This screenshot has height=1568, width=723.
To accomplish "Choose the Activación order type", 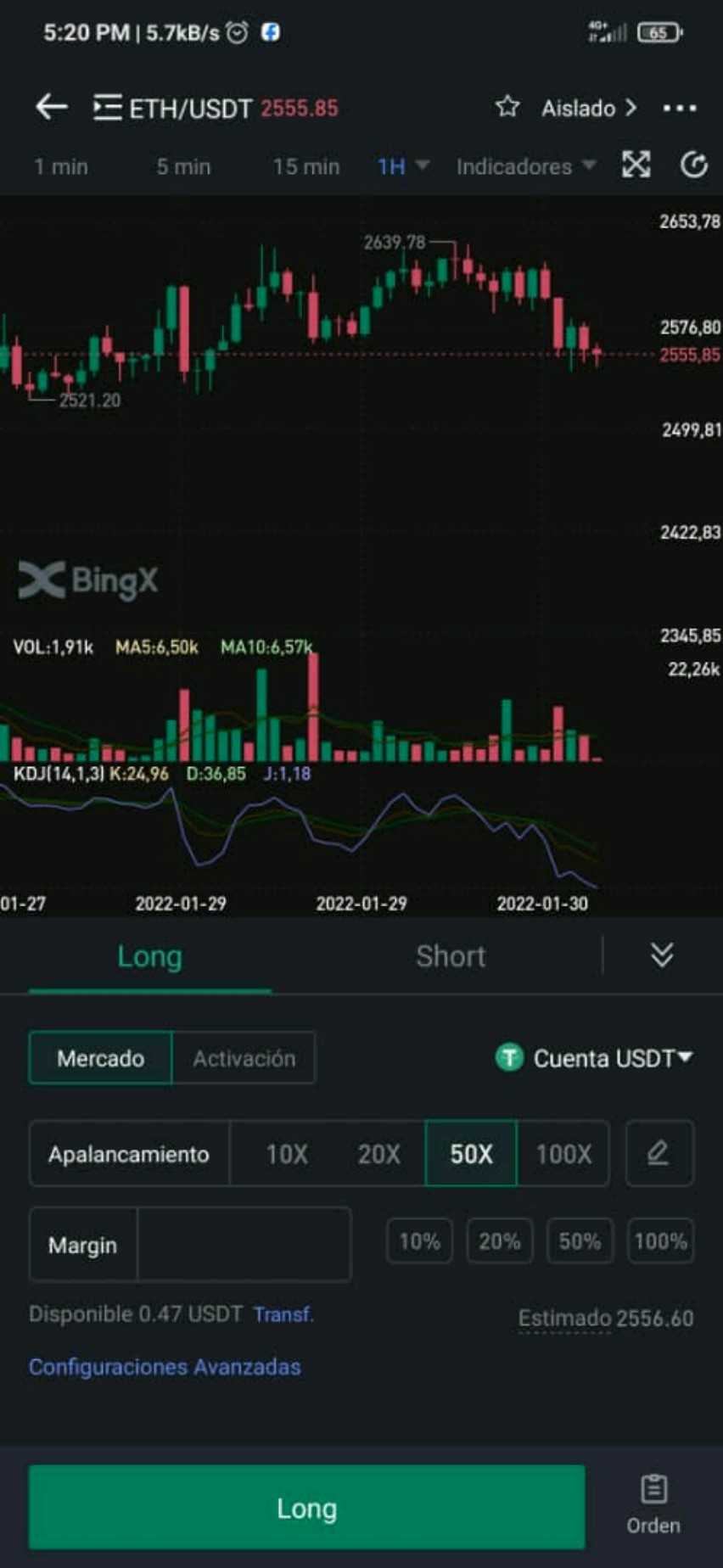I will (x=244, y=1058).
